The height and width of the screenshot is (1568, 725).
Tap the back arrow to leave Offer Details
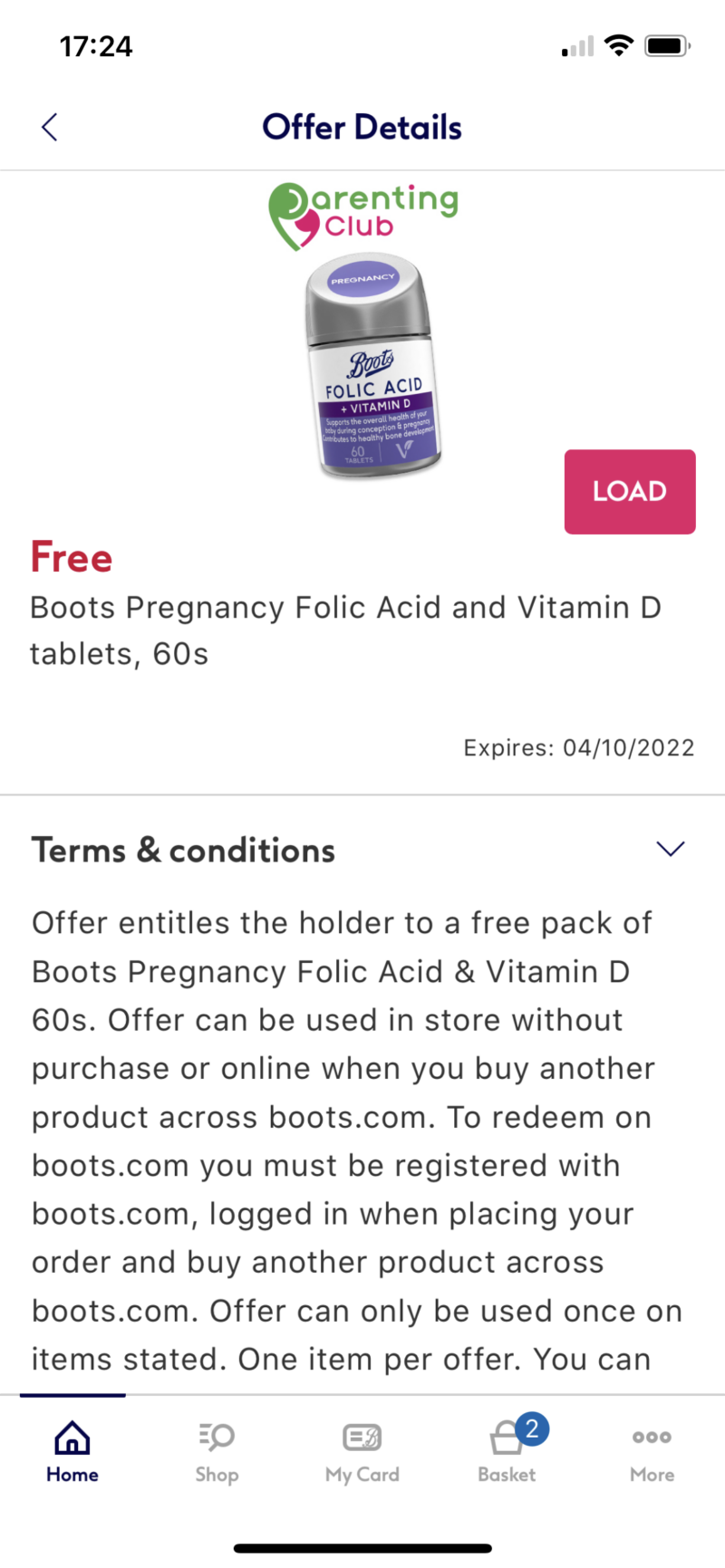tap(49, 127)
